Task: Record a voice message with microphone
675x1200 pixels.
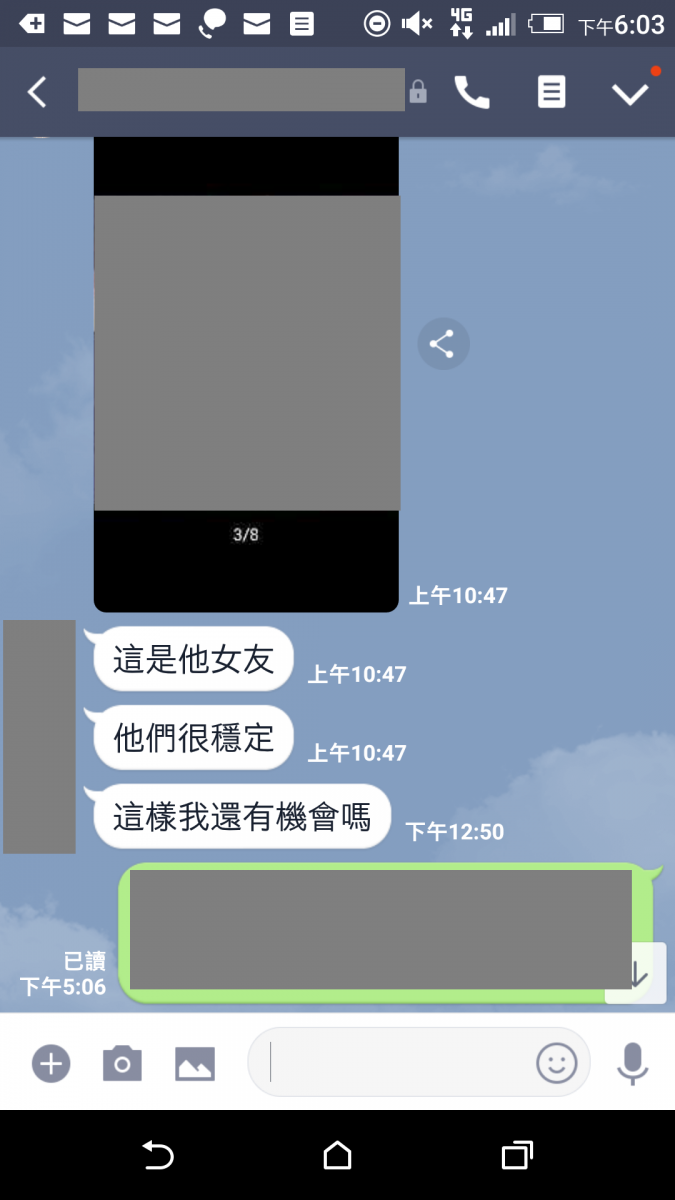Action: point(632,1063)
